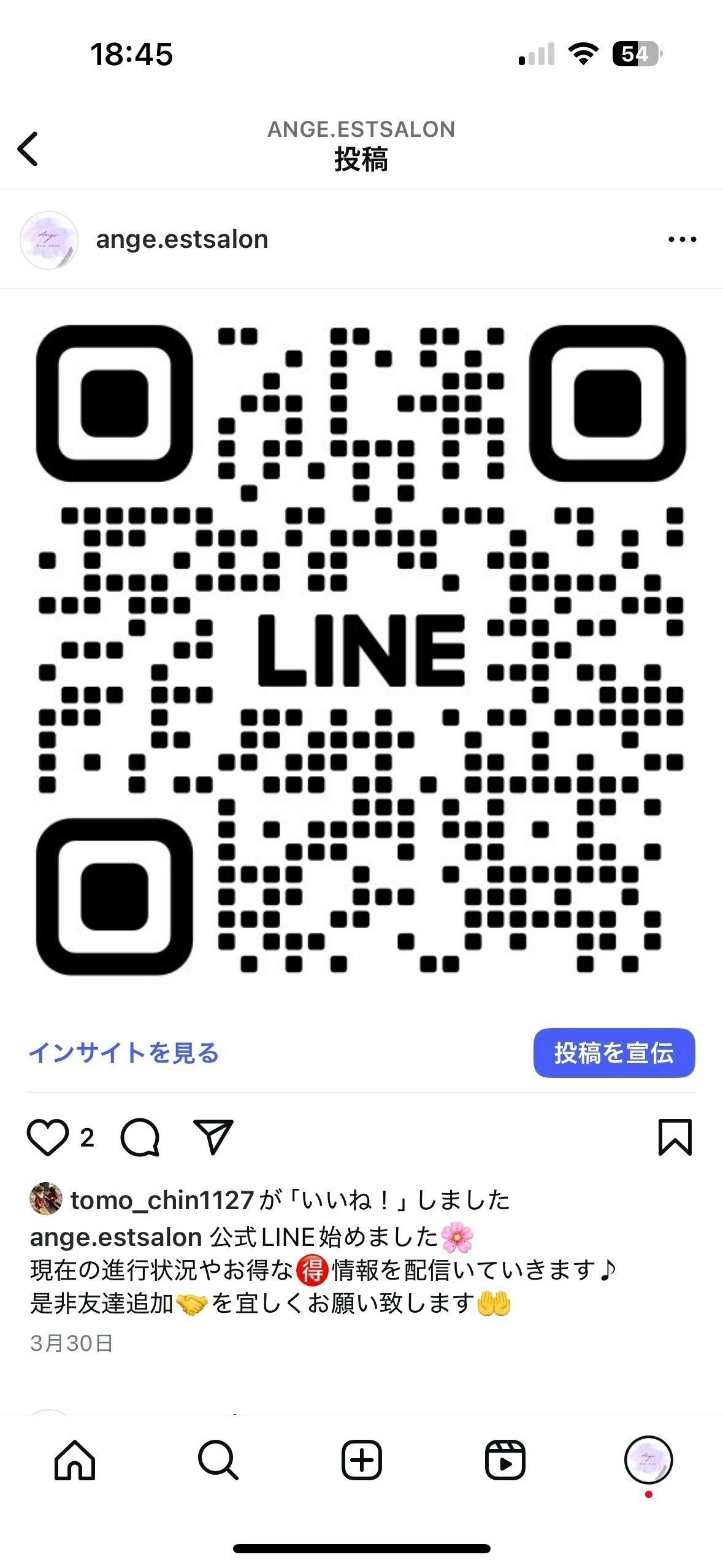Open the Profile tab
Screen dimensions: 723x1568
point(649,1460)
